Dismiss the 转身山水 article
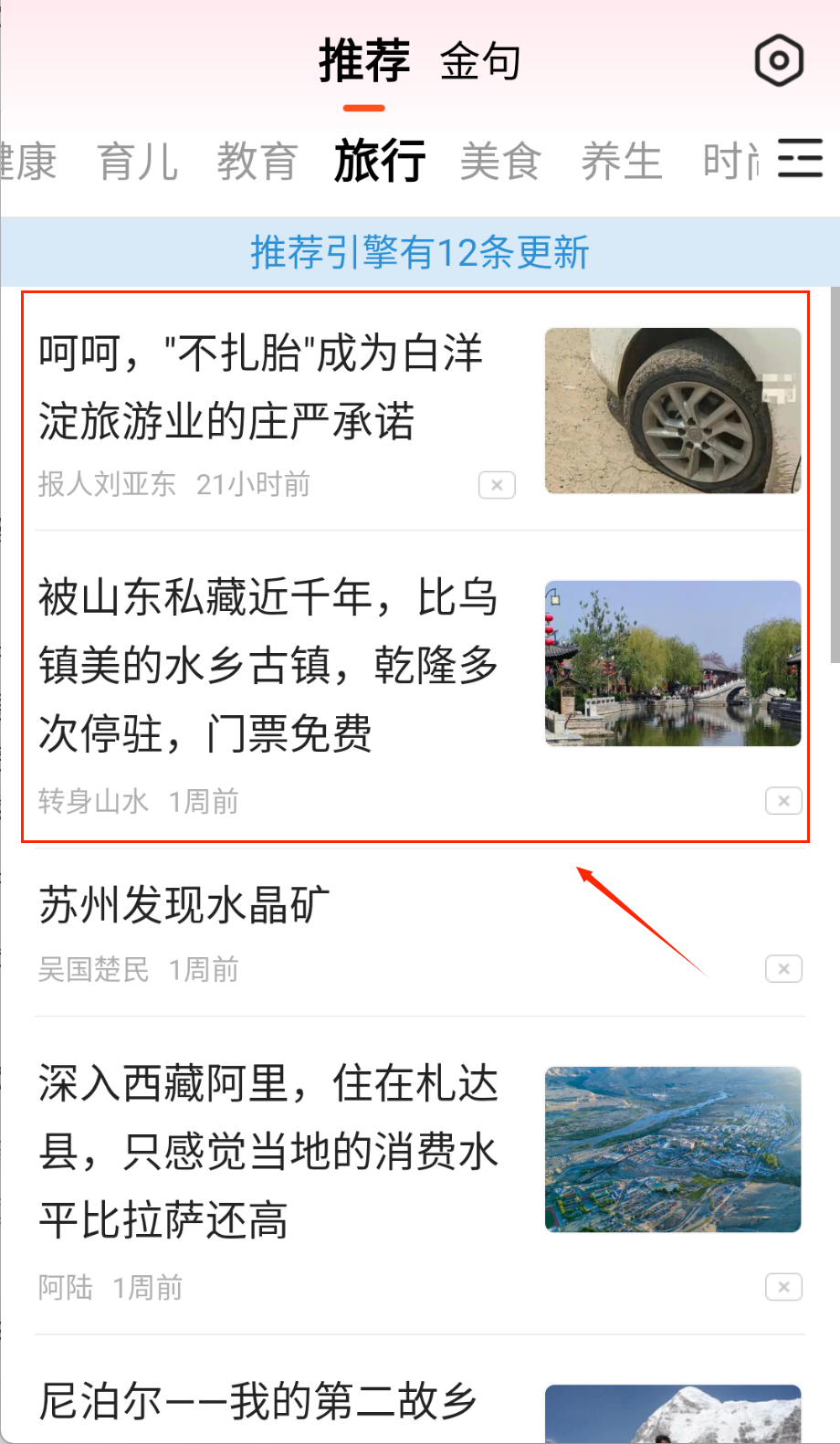This screenshot has height=1444, width=840. [x=783, y=801]
